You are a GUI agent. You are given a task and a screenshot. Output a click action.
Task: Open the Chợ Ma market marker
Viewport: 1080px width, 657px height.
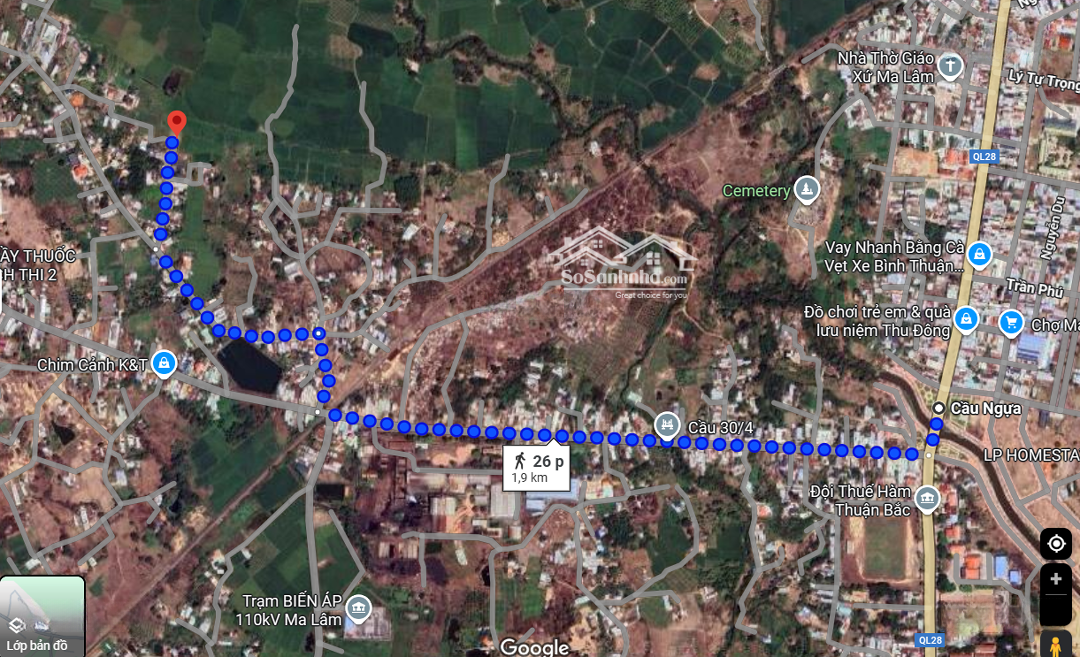(x=1012, y=324)
